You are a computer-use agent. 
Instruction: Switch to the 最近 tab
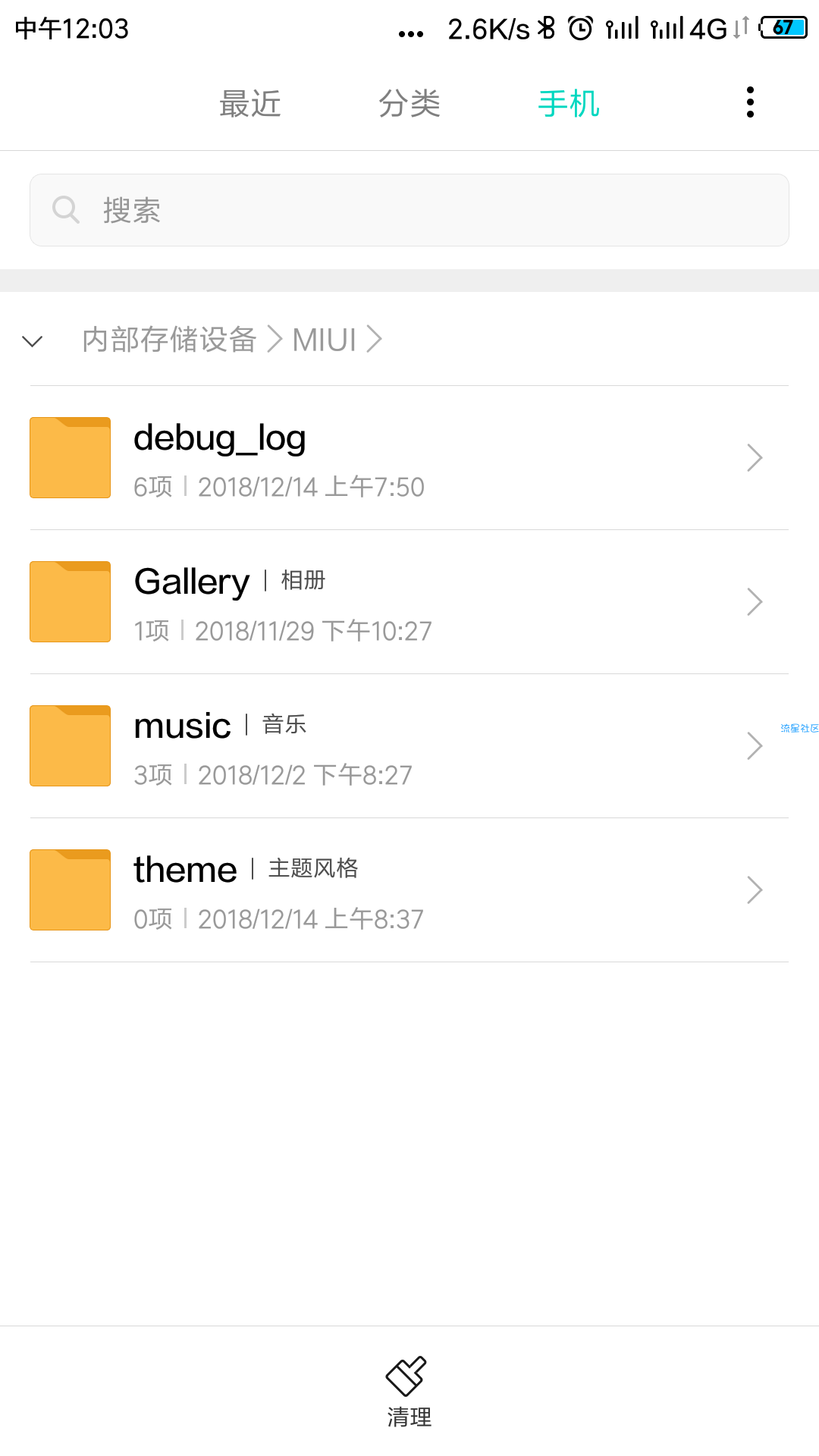pos(250,104)
